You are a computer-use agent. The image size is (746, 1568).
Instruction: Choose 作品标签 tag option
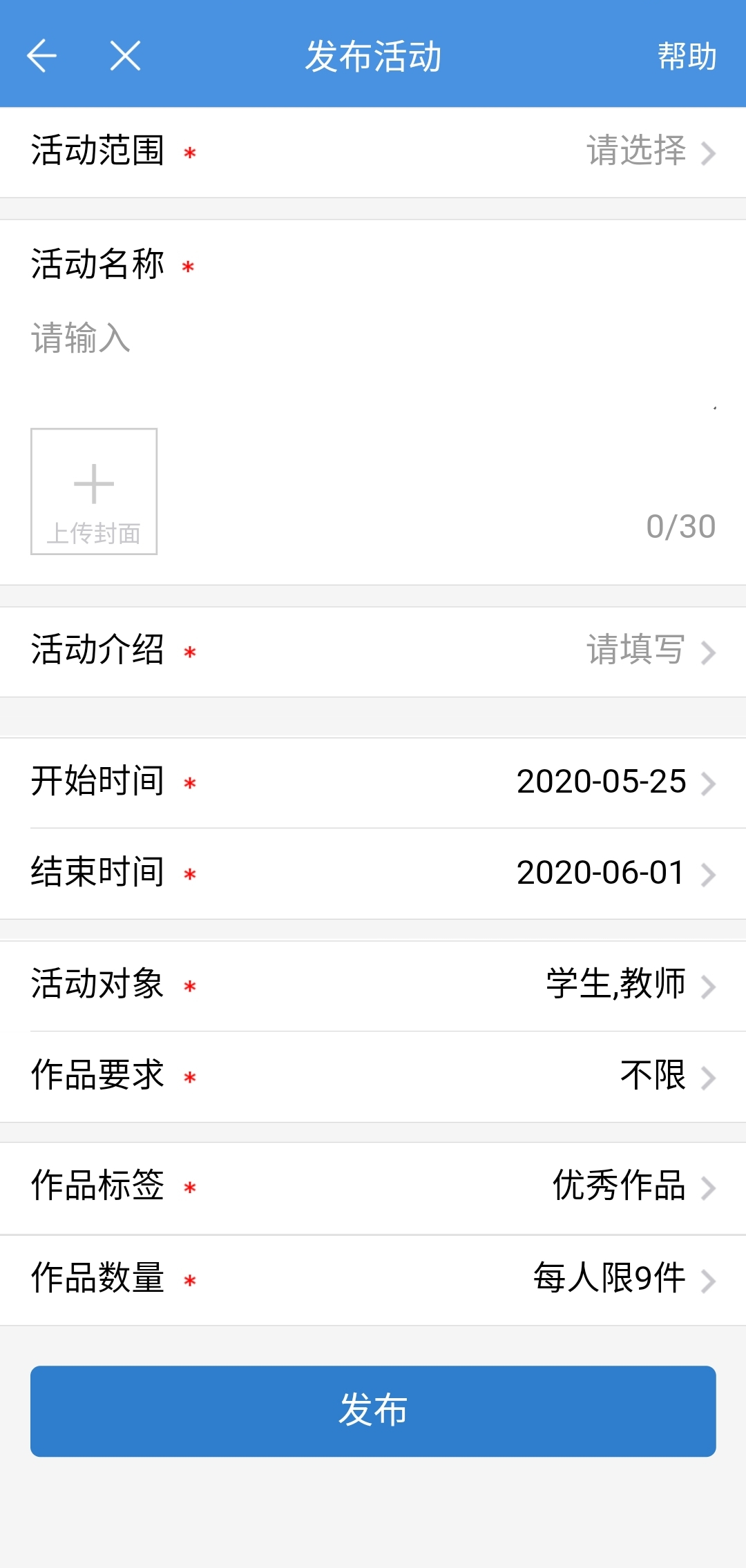pyautogui.click(x=373, y=1187)
